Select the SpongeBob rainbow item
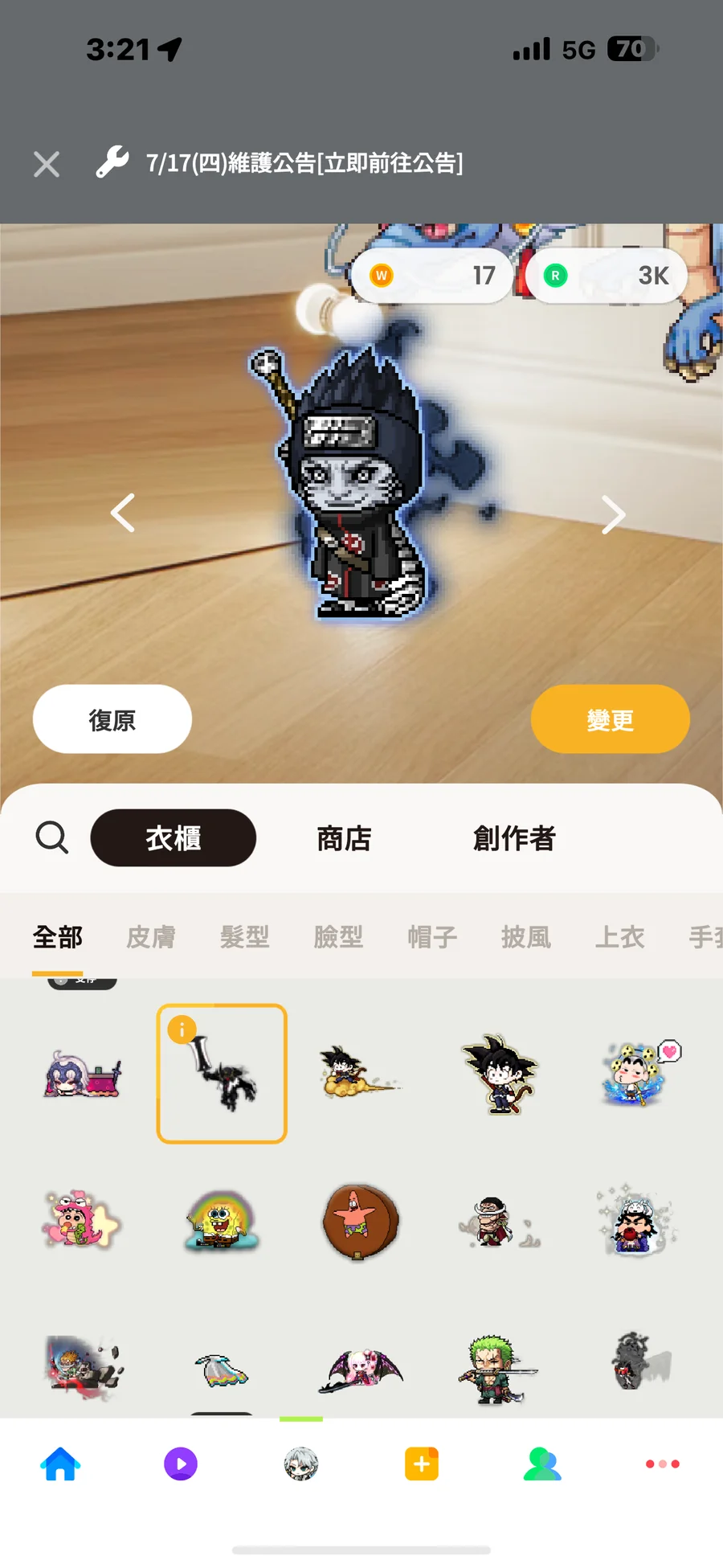723x1568 pixels. point(220,1221)
